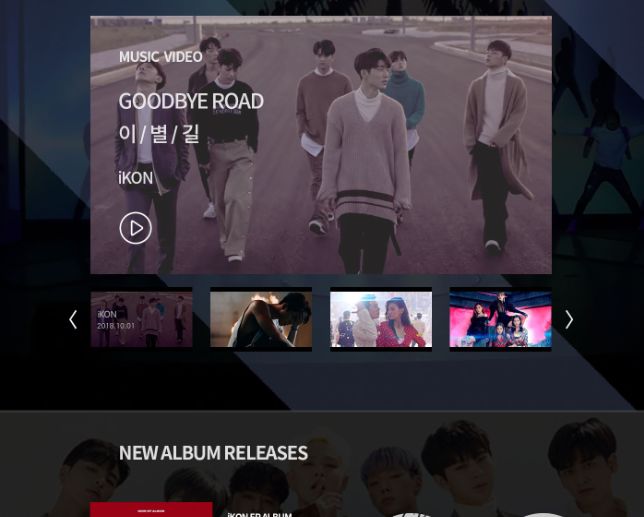Select the iKON 2018.10.01 video thumbnail
The width and height of the screenshot is (644, 517).
tap(141, 319)
